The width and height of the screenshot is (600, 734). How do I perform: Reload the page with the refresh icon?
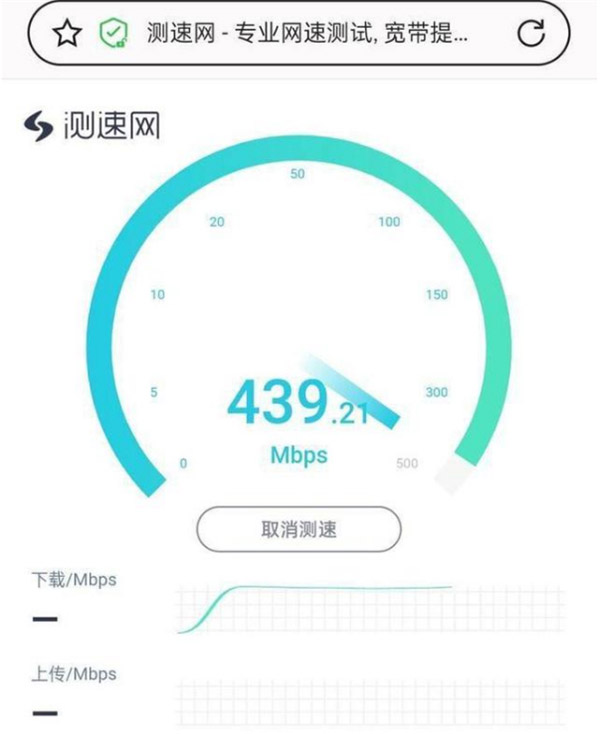[x=530, y=35]
